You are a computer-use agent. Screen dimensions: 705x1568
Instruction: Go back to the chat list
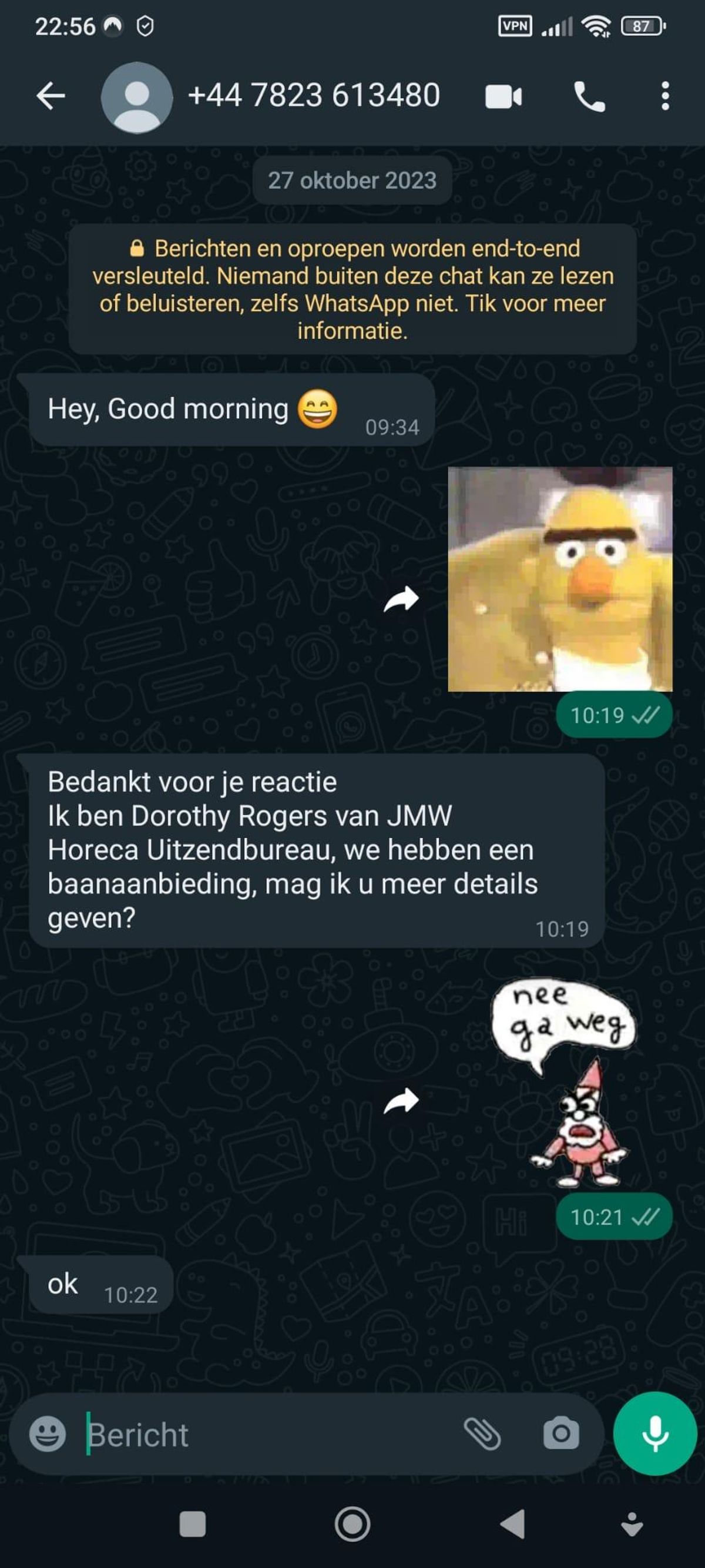point(51,96)
